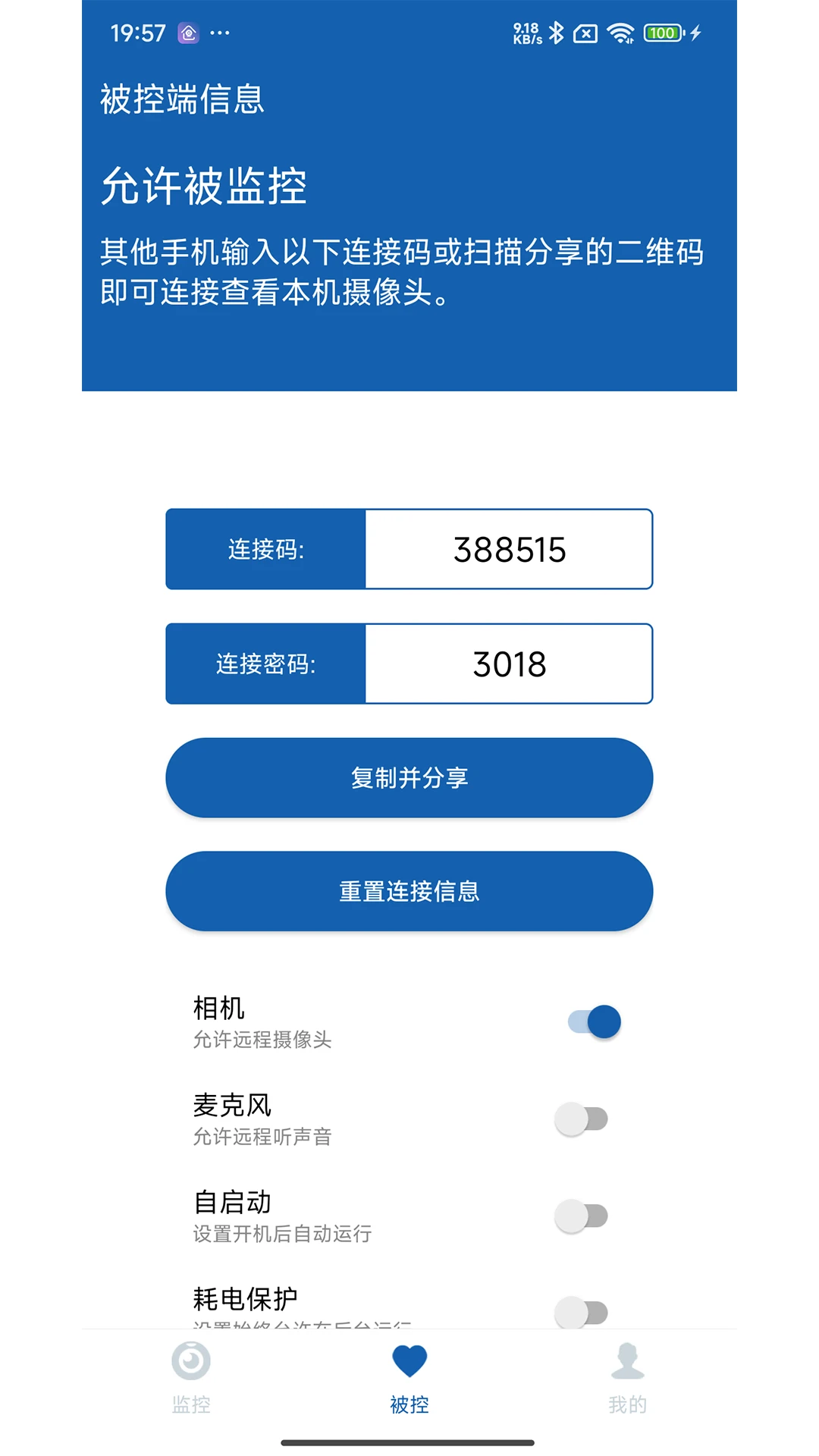The image size is (819, 1456).
Task: Tap the connection password field showing 3018
Action: click(x=508, y=664)
